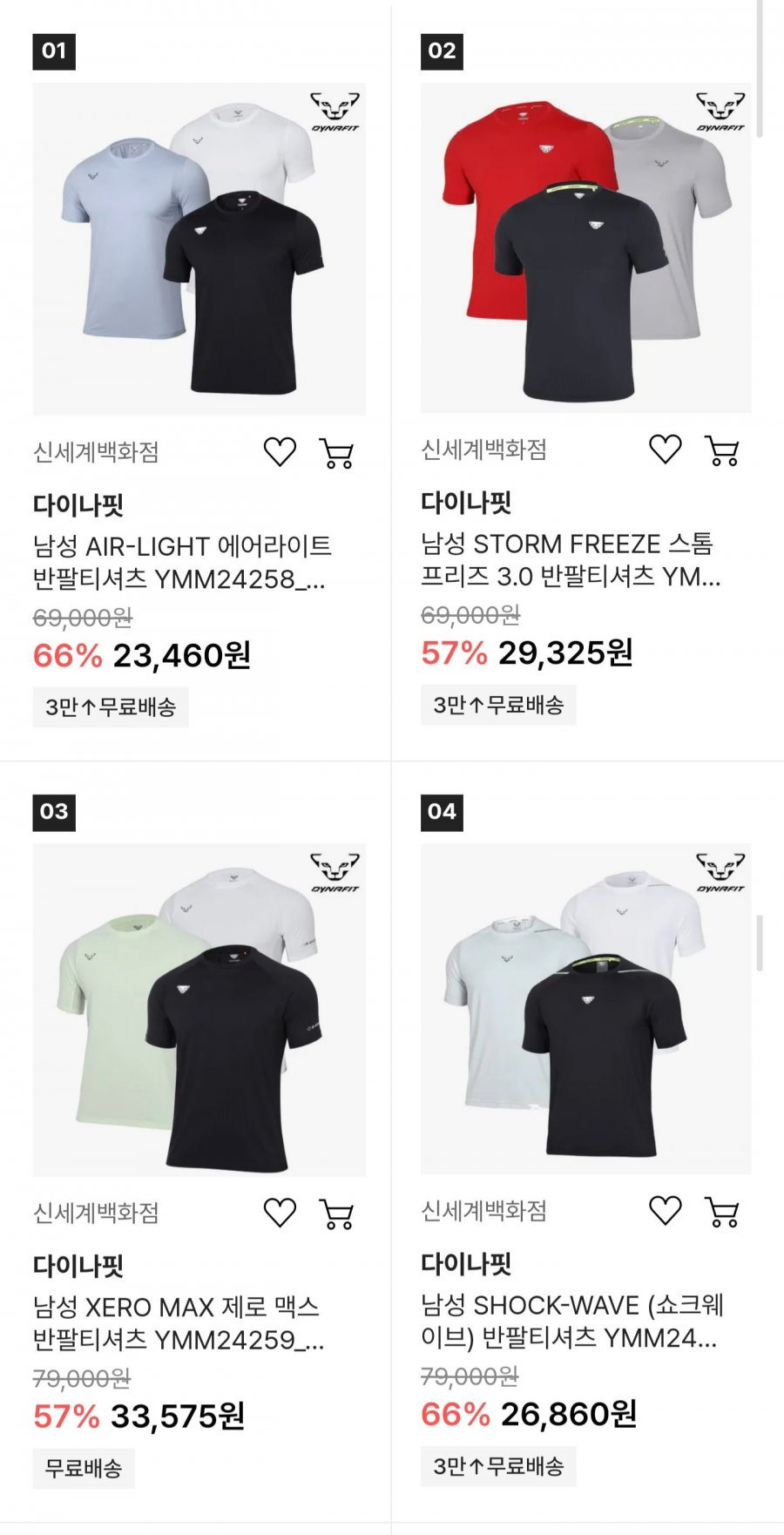Add the SHOCK-WAVE shirt to cart
The width and height of the screenshot is (784, 1535).
722,1211
